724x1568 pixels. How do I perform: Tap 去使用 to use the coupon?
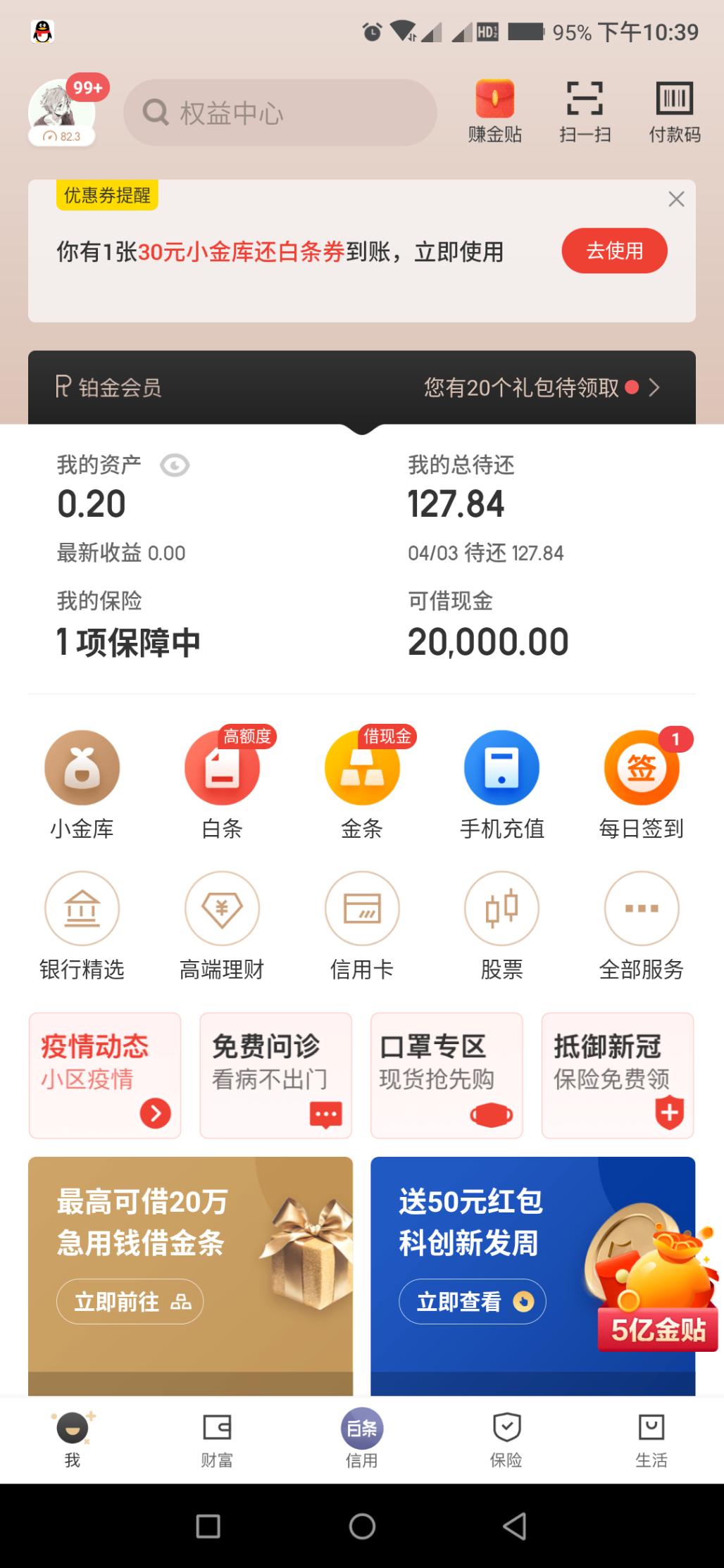[x=614, y=251]
